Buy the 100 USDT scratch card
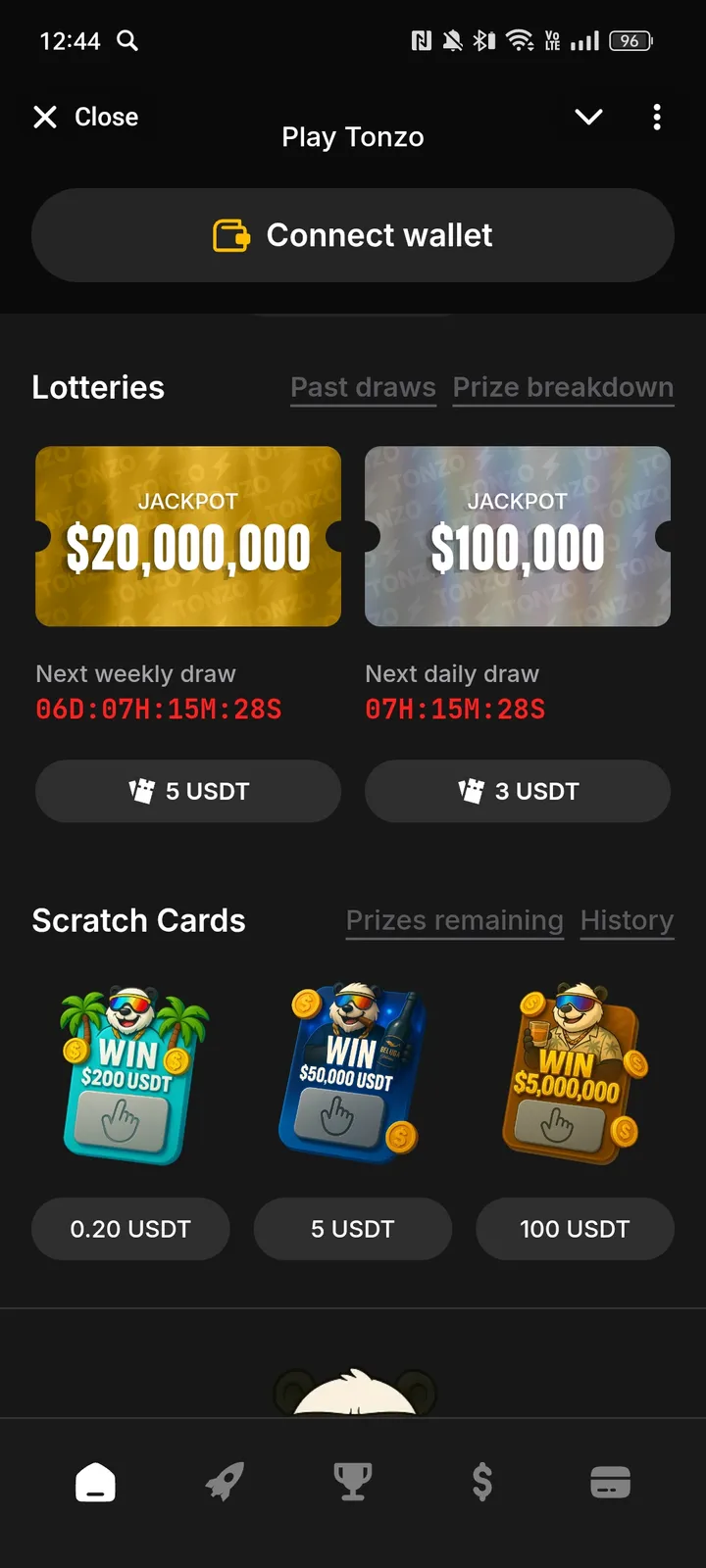This screenshot has height=1568, width=706. tap(575, 1229)
